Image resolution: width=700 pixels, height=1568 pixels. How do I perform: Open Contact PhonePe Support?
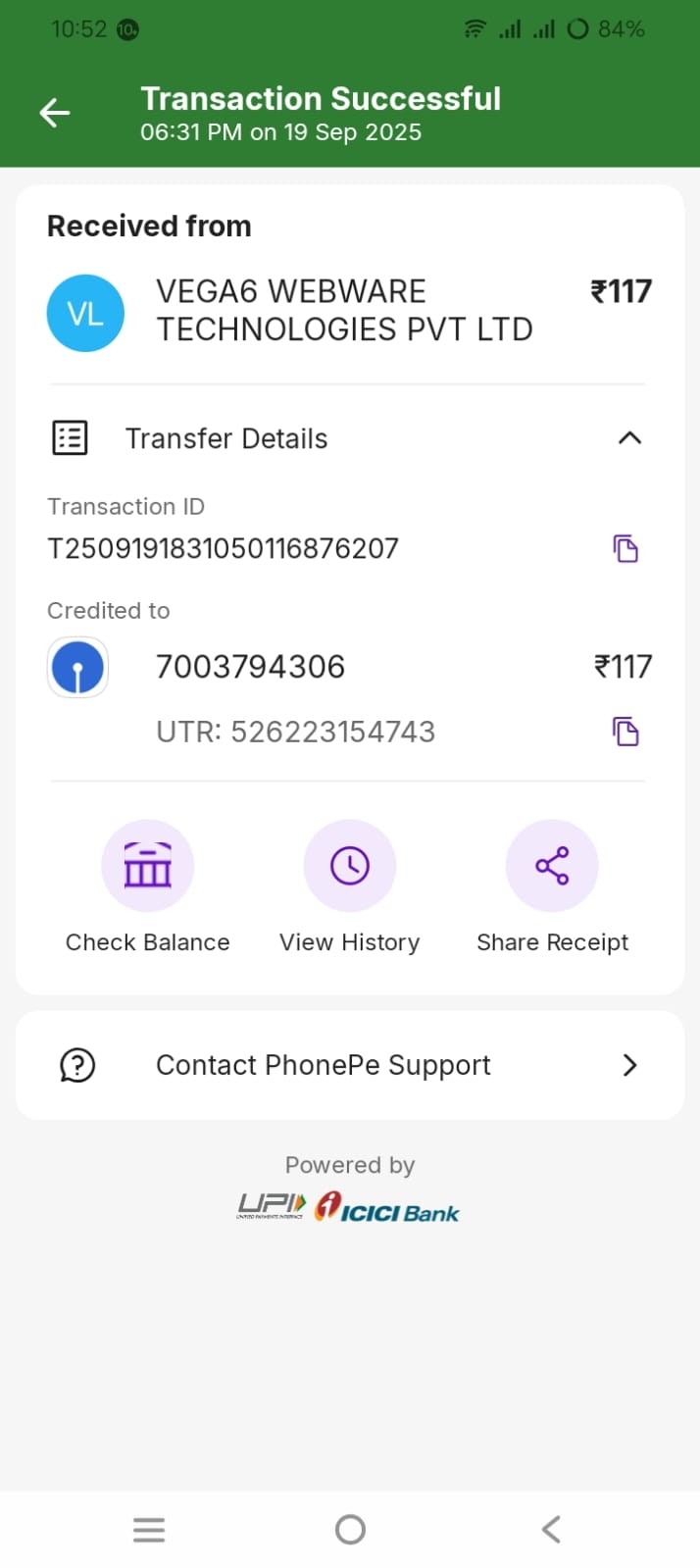coord(350,1065)
